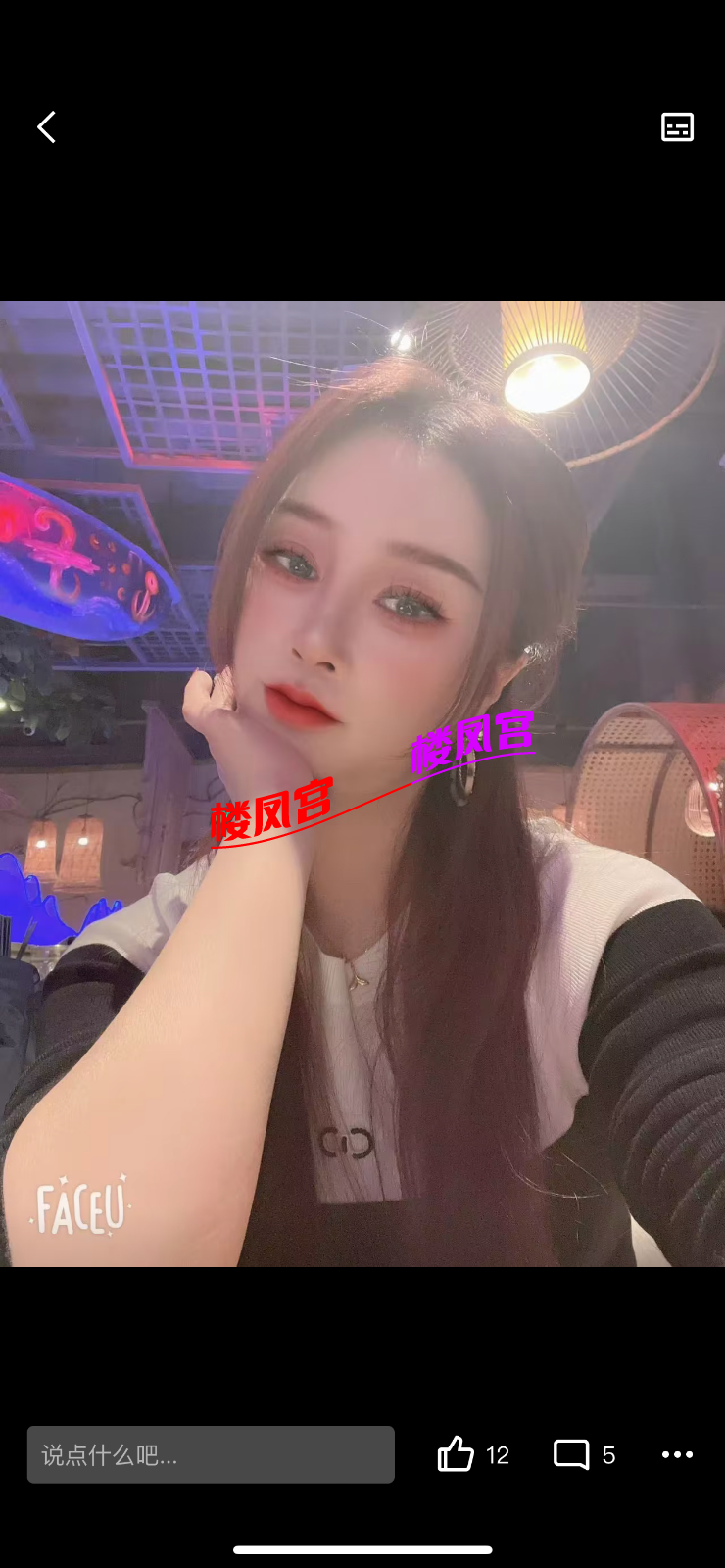Tap the comment input field
The width and height of the screenshot is (725, 1568).
point(211,1454)
